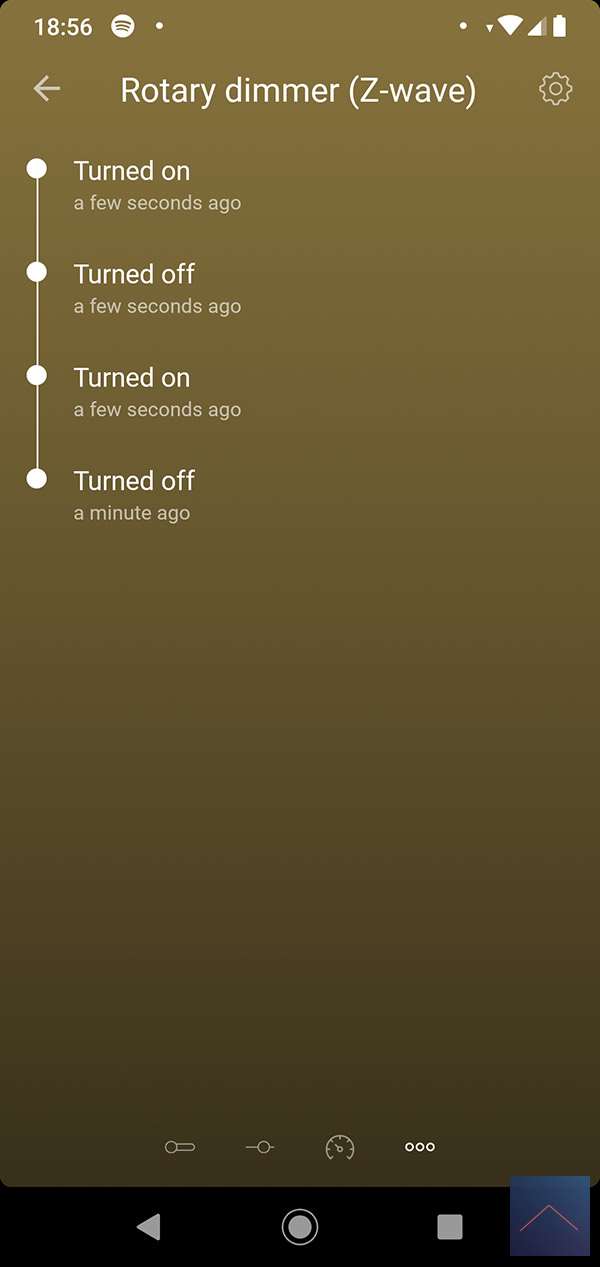The image size is (600, 1267).
Task: Open the device settings gear
Action: (x=555, y=89)
